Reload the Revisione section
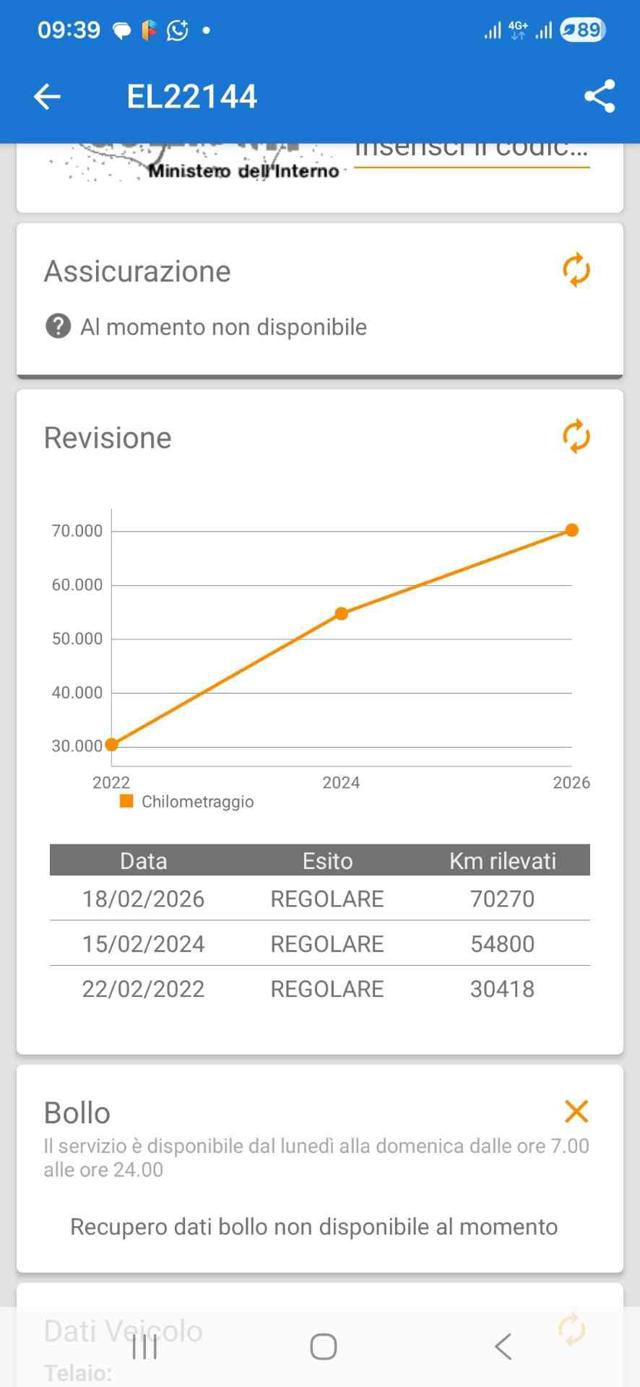The width and height of the screenshot is (640, 1387). coord(576,436)
